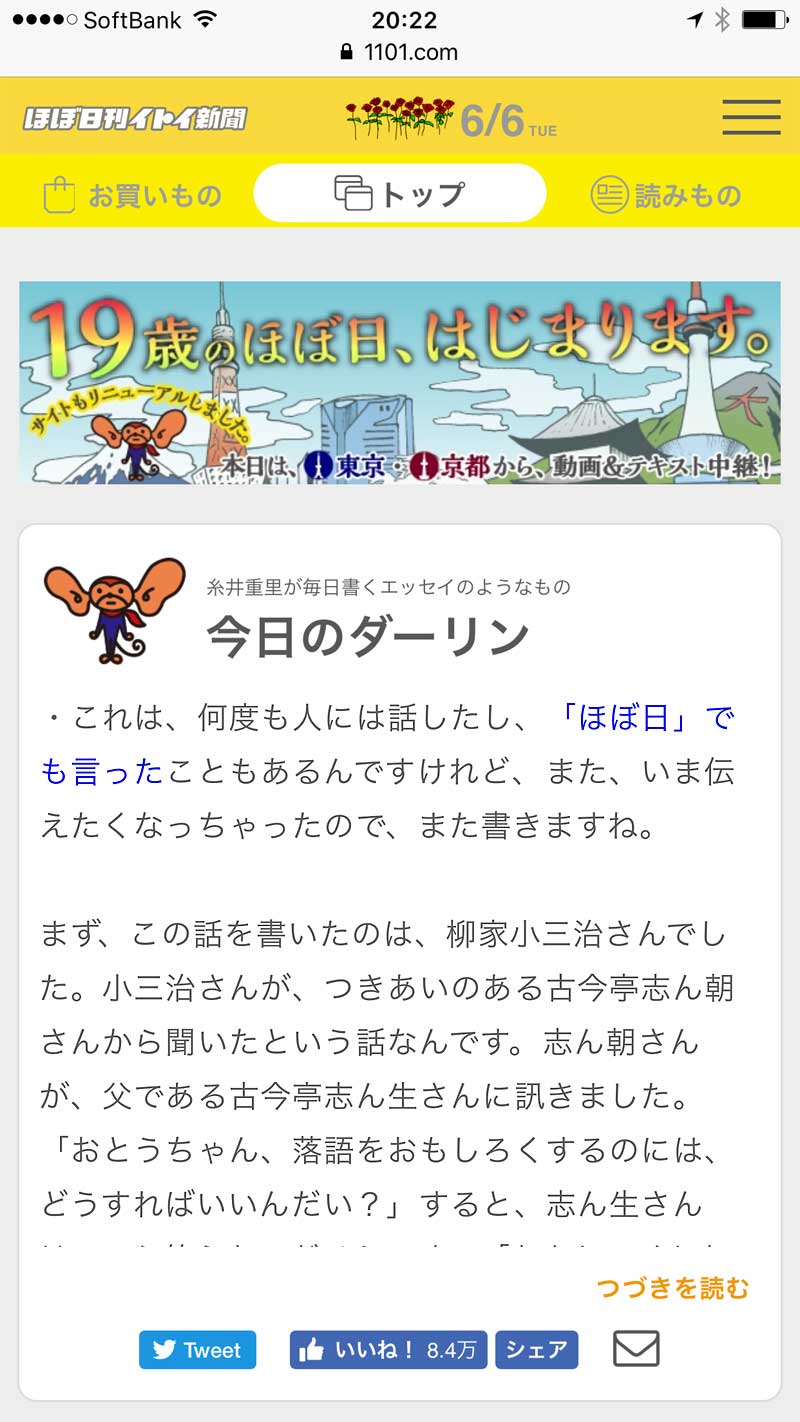Share on Facebook via シェア
The width and height of the screenshot is (800, 1422).
[x=536, y=1350]
